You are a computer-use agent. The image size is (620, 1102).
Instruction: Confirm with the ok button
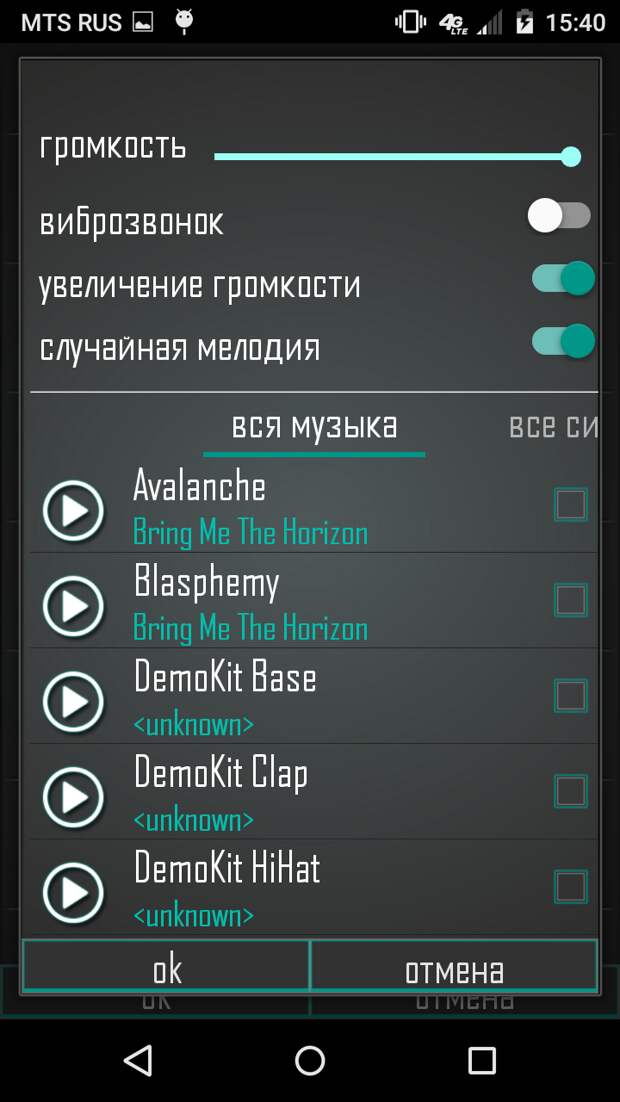(x=166, y=967)
